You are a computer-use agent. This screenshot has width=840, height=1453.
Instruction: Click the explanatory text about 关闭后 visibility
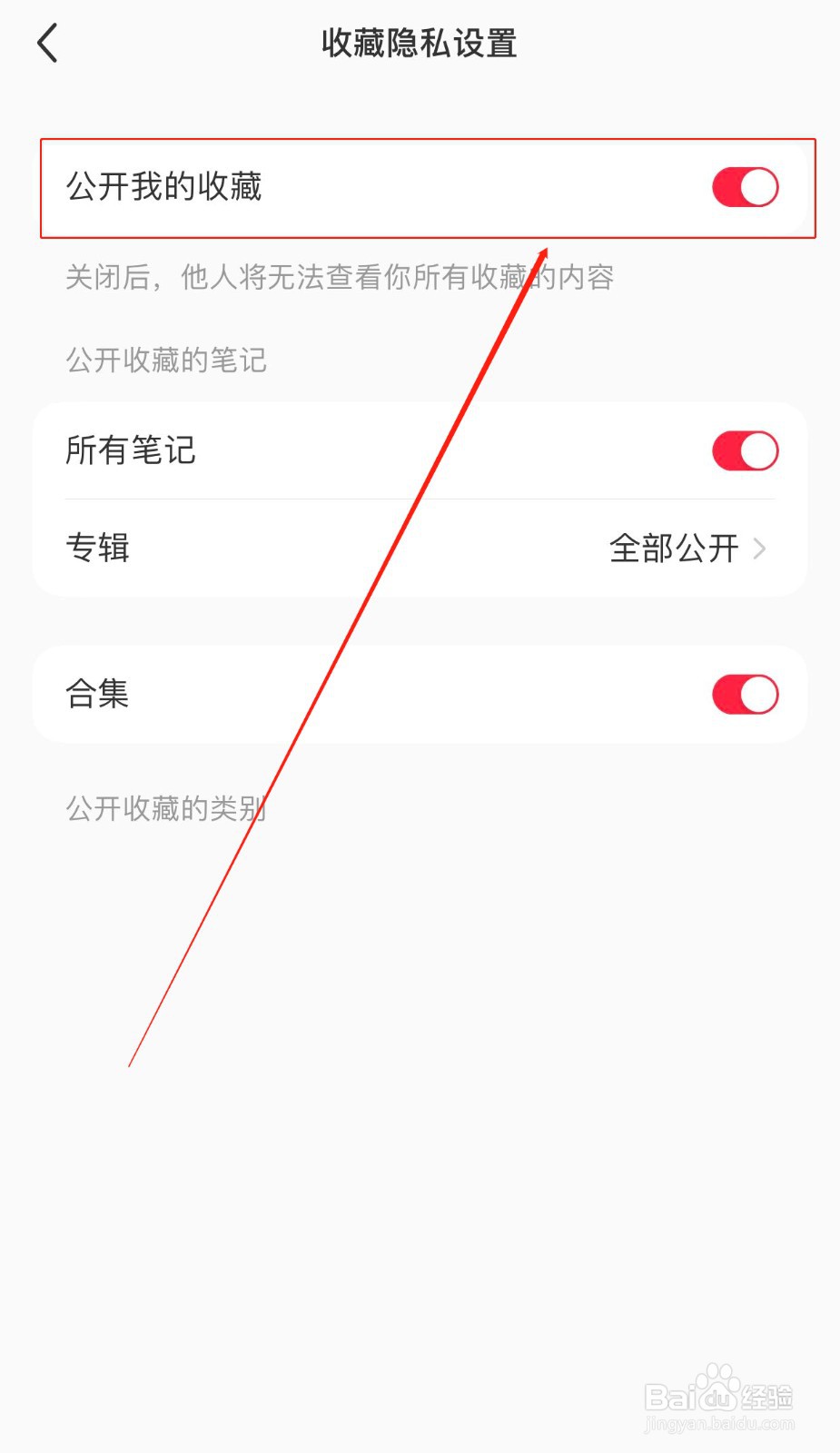pyautogui.click(x=339, y=278)
